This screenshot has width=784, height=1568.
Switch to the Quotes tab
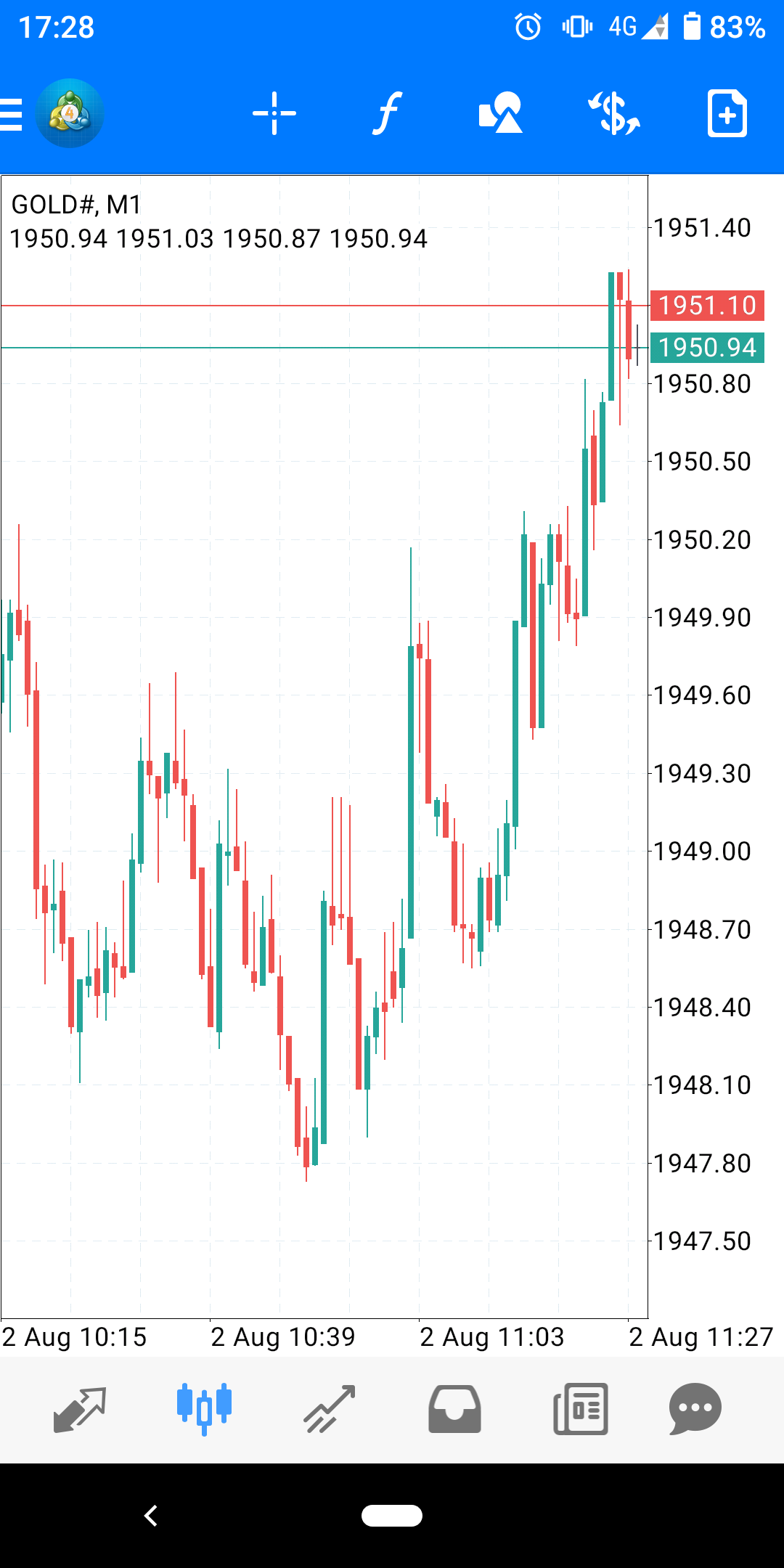(x=80, y=1409)
